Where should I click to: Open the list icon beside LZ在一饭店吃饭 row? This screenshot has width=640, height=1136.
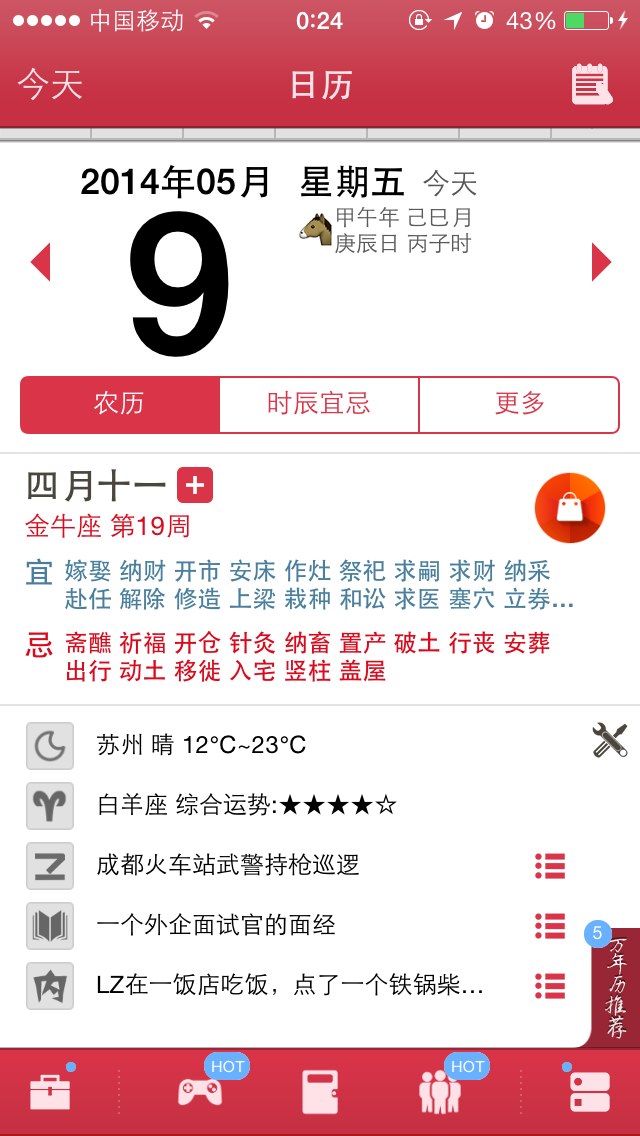(550, 986)
